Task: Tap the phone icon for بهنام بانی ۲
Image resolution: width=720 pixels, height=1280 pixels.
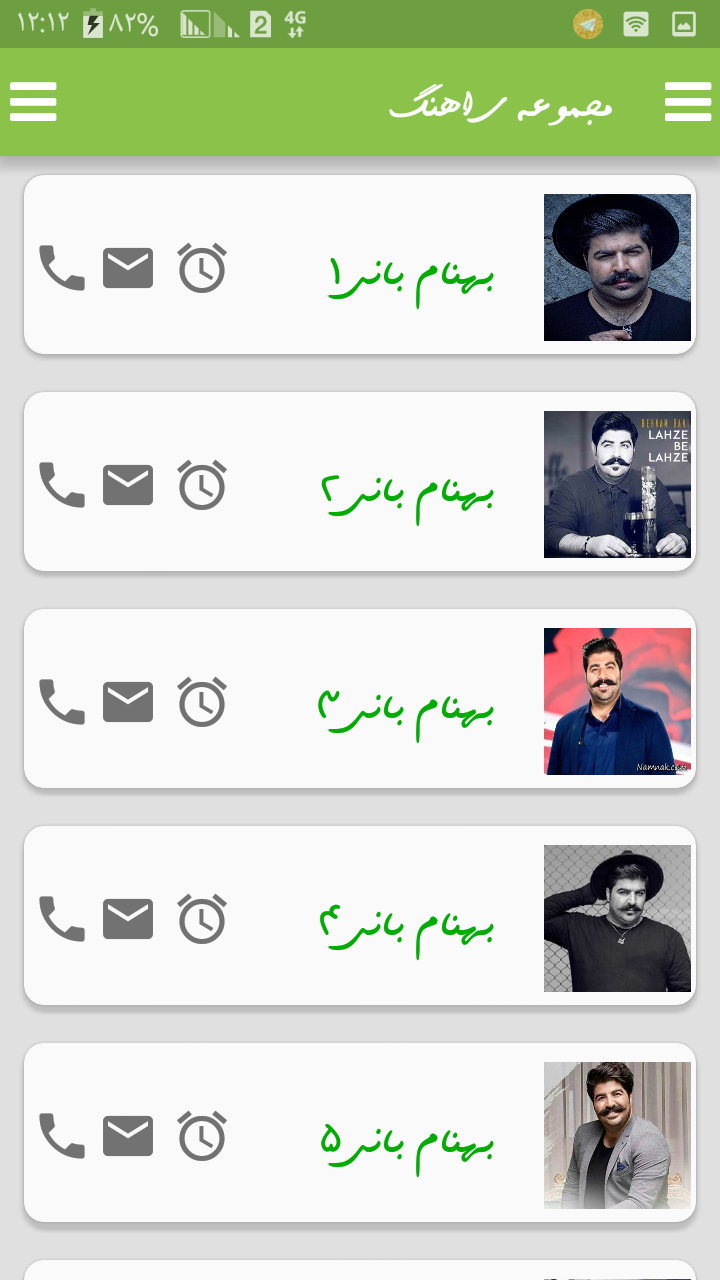Action: (62, 485)
